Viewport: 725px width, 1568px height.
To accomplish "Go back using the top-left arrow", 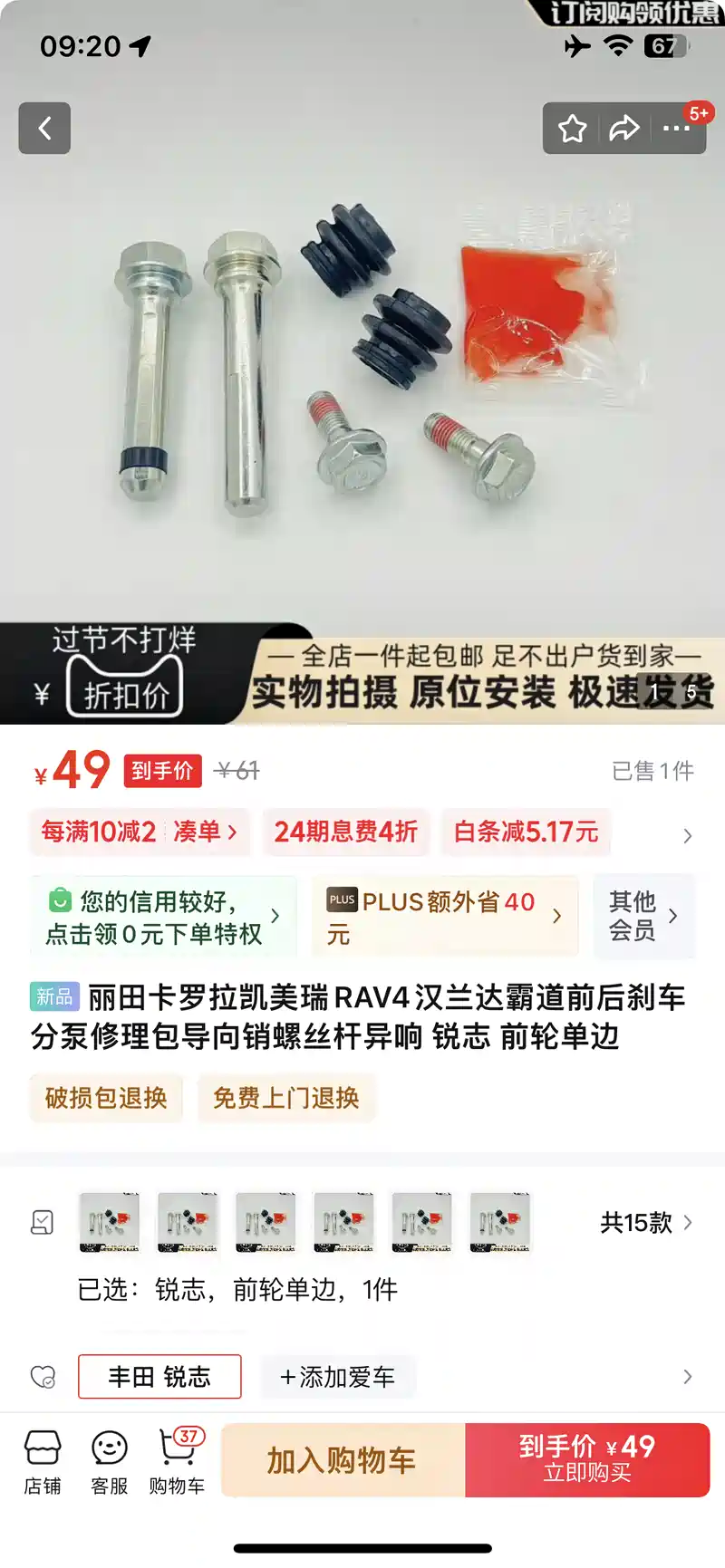I will click(44, 129).
